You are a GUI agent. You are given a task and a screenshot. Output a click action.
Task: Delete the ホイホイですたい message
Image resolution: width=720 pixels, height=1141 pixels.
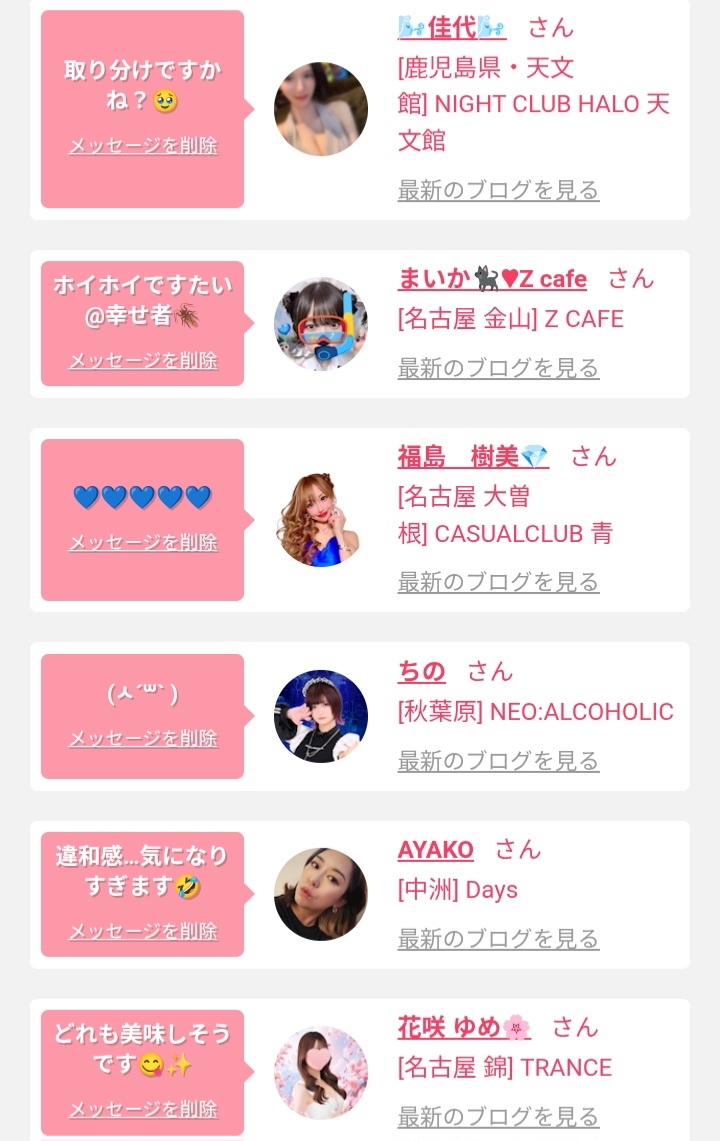(143, 360)
